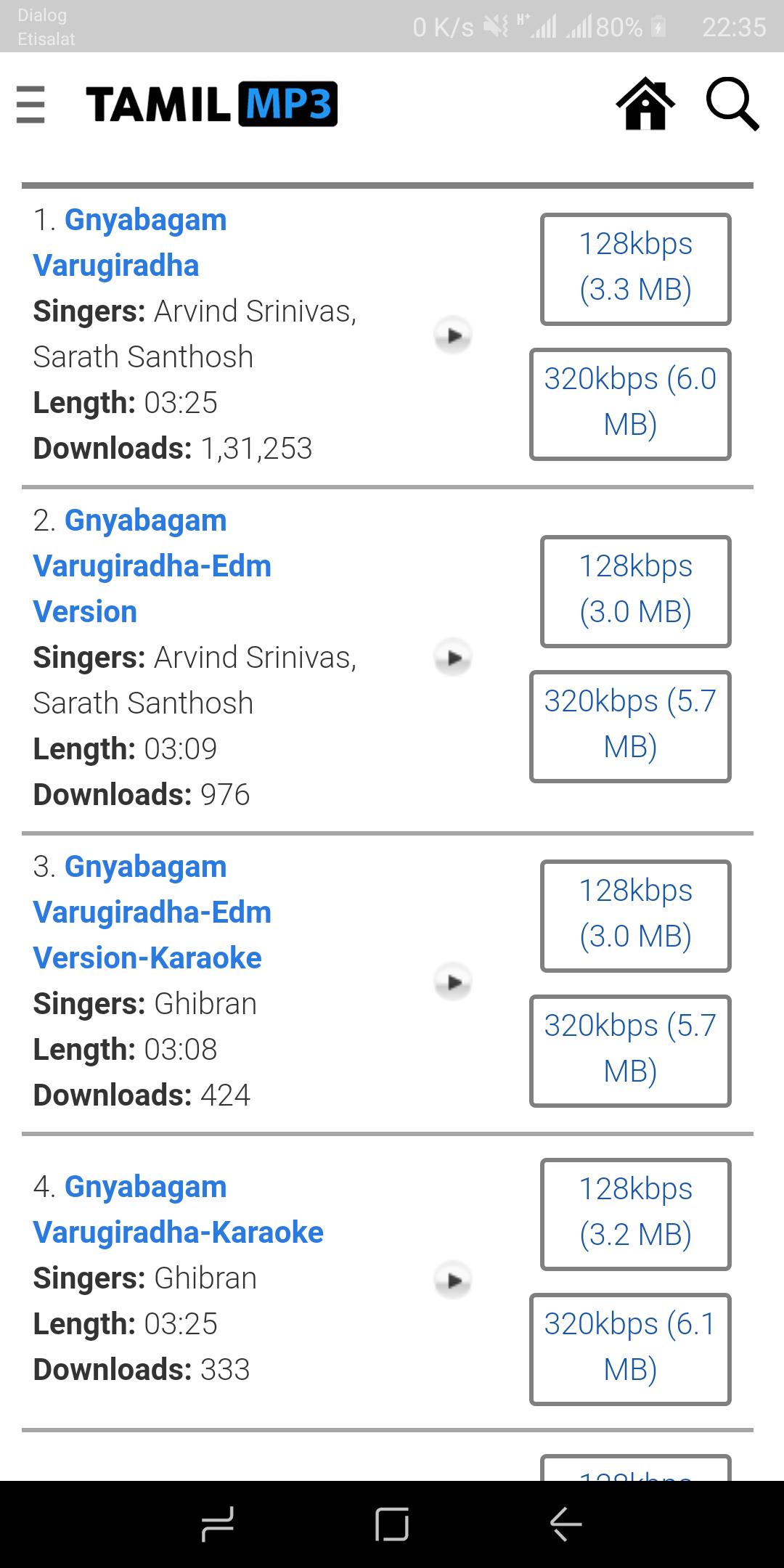Download 128kbps (3.2 MB) version
Image resolution: width=784 pixels, height=1568 pixels.
click(636, 1214)
